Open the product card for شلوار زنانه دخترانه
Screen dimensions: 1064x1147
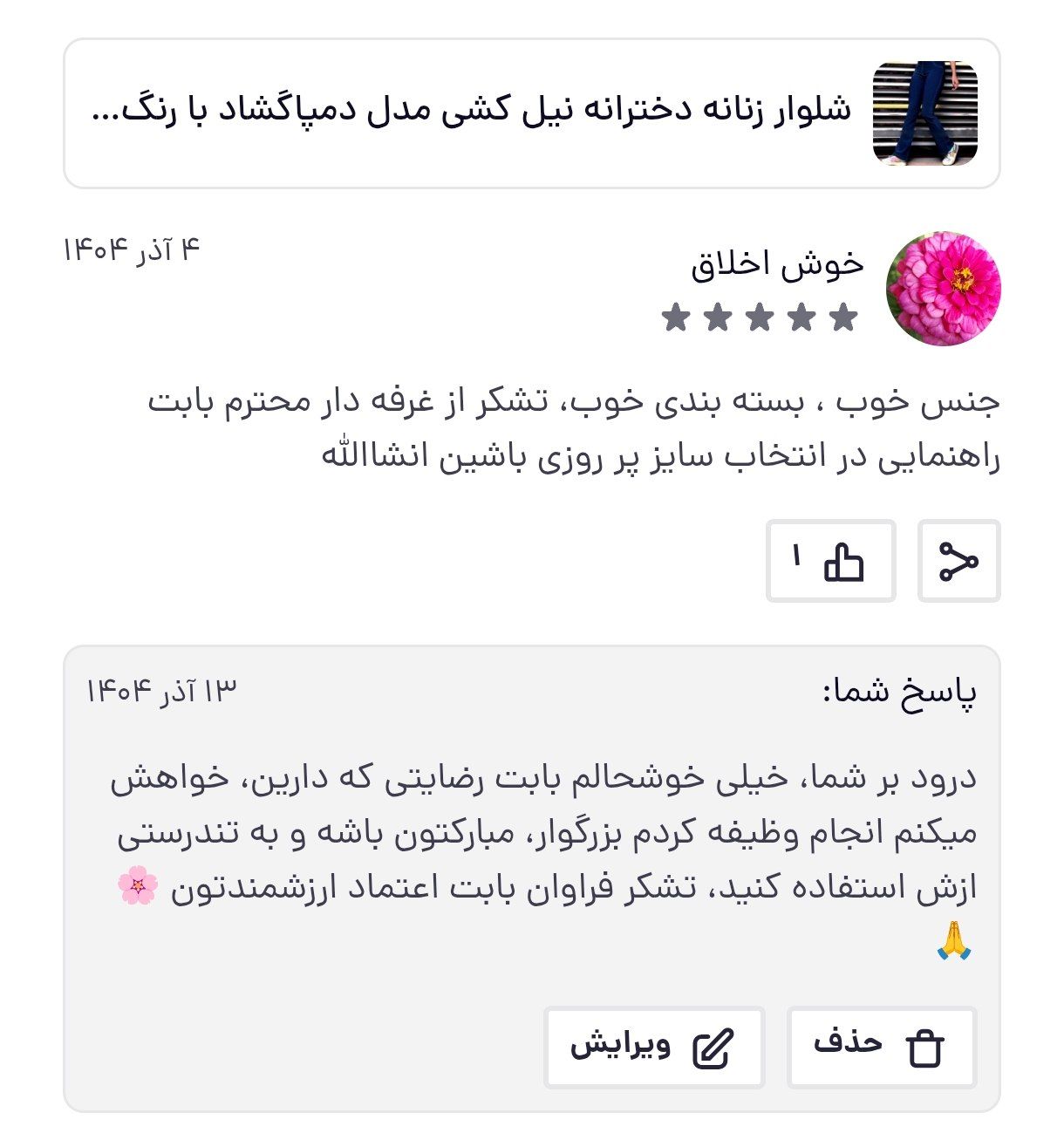[531, 113]
